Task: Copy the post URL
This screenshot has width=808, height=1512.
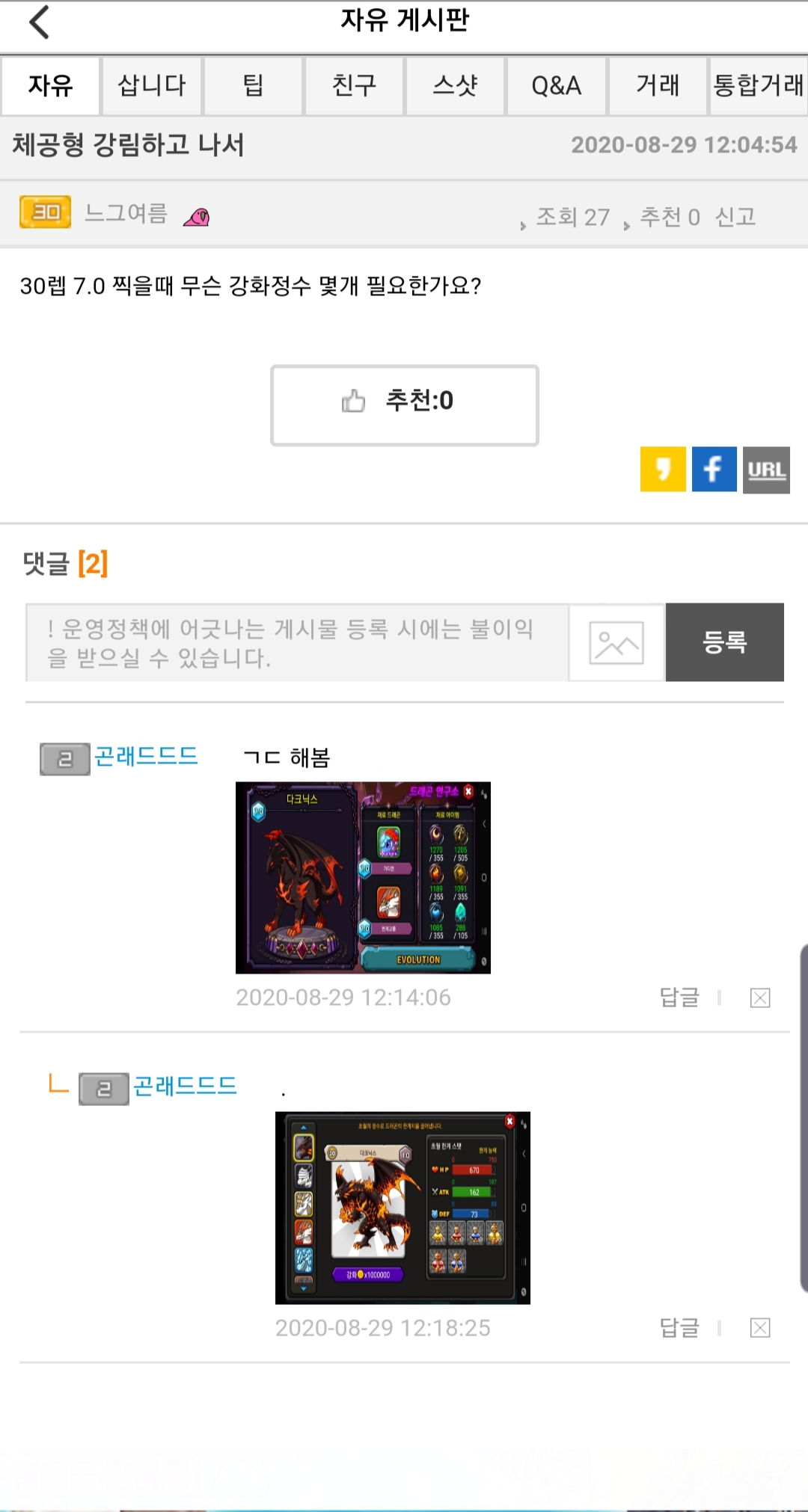Action: pyautogui.click(x=766, y=470)
